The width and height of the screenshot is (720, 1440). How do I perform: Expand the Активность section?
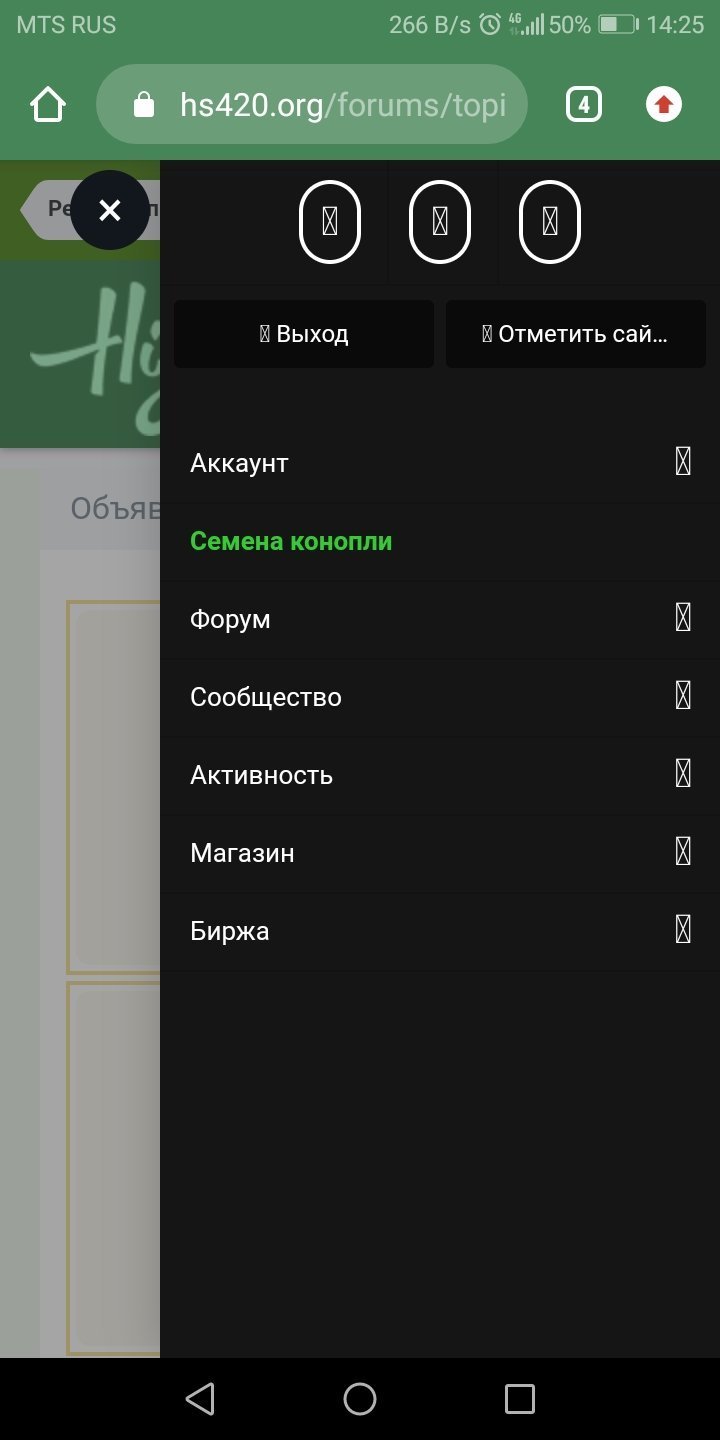[x=440, y=775]
